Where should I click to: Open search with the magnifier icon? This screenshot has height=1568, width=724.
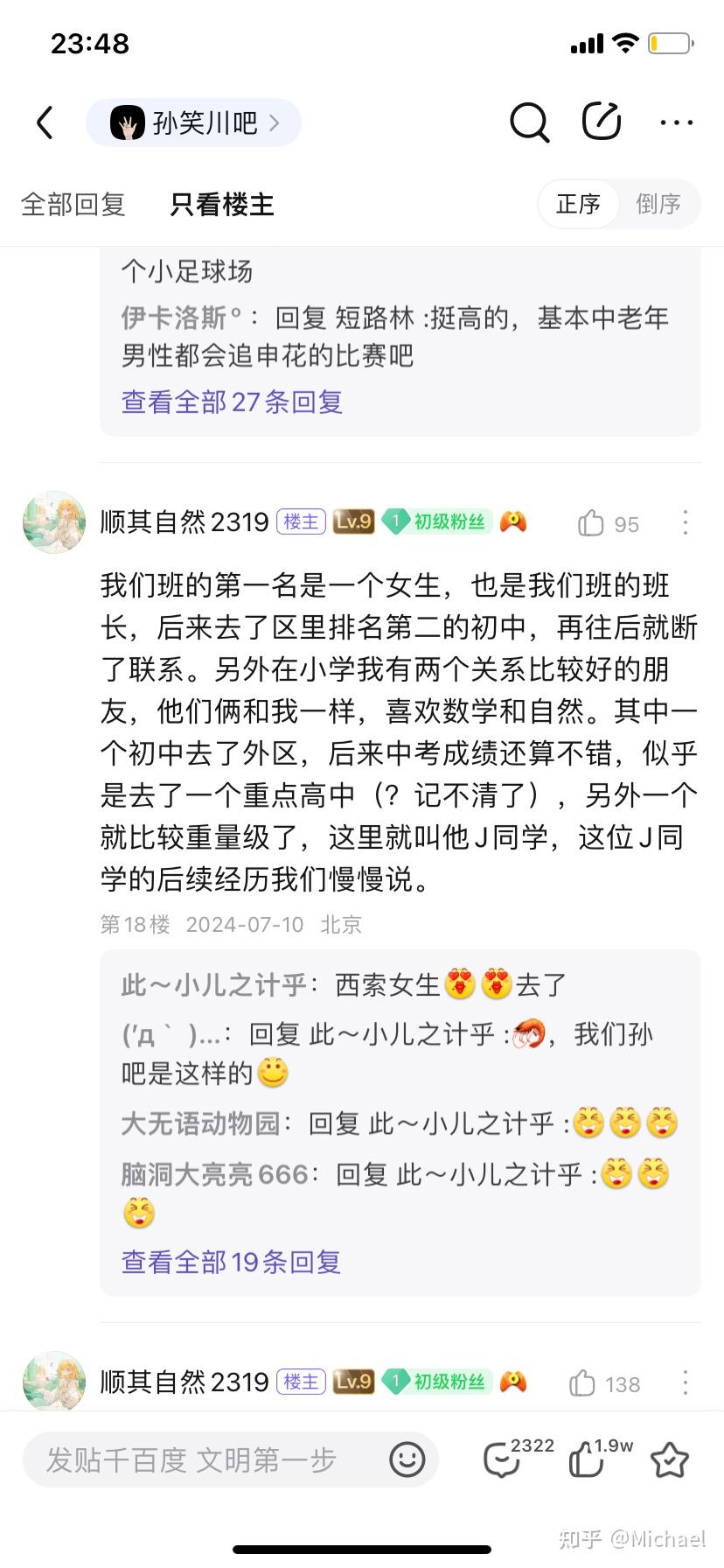tap(528, 122)
